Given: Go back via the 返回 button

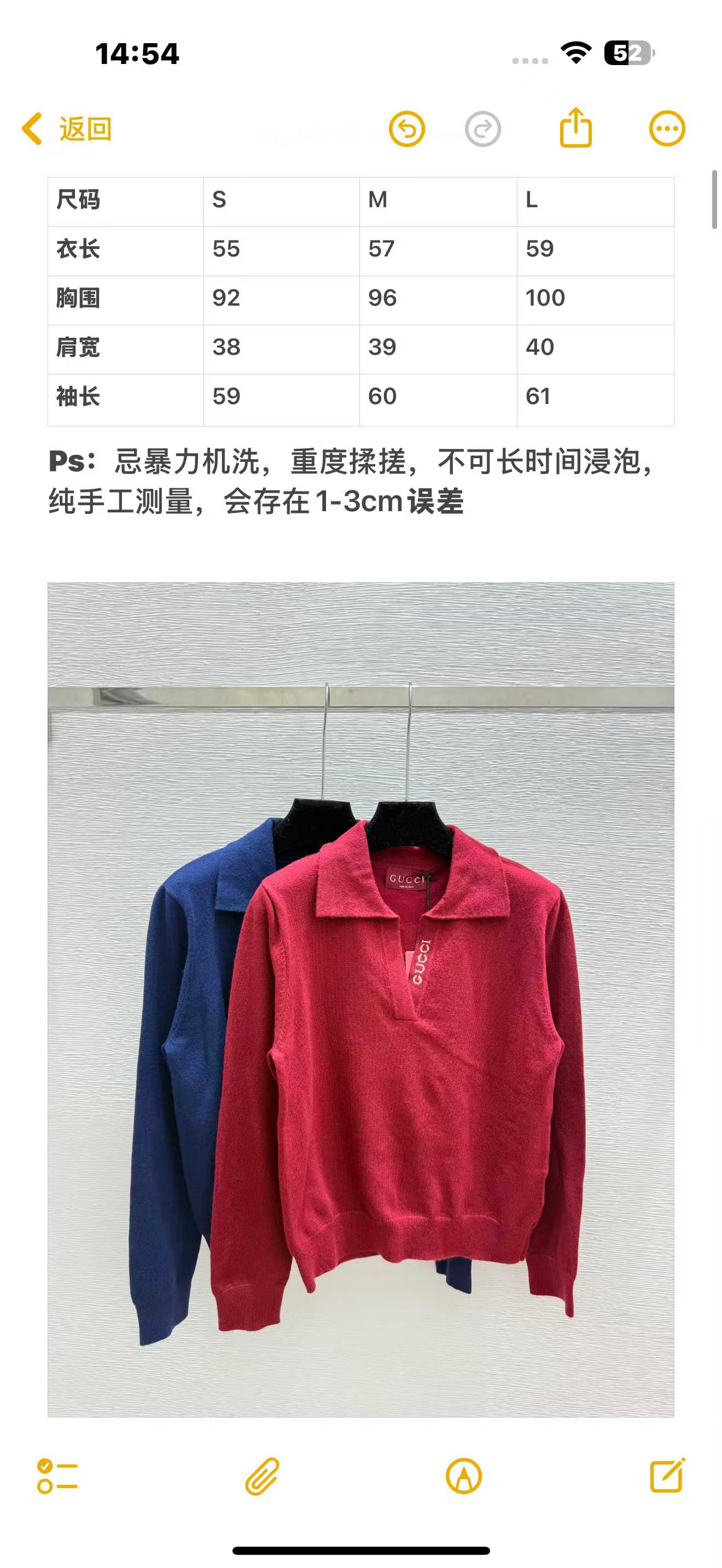Looking at the screenshot, I should tap(67, 129).
